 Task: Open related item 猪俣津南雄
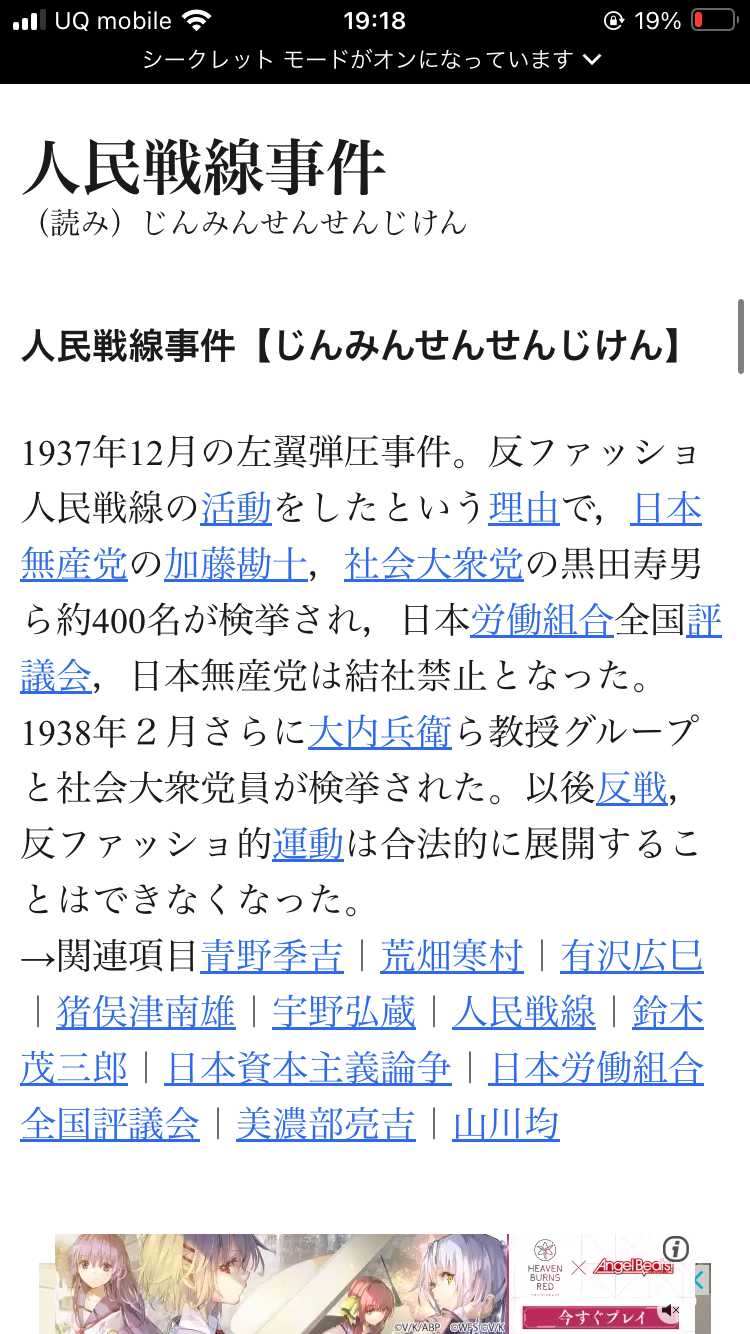(x=146, y=1013)
